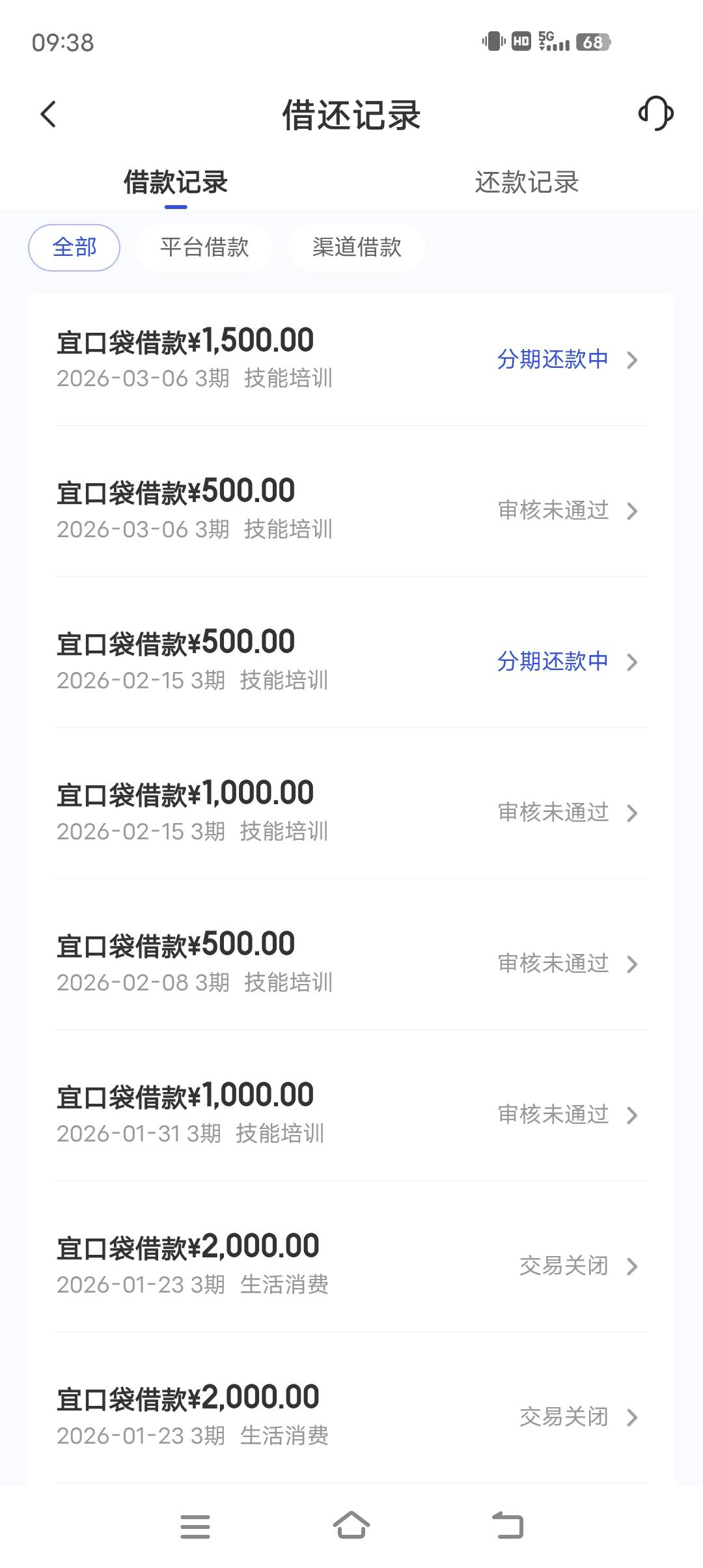Filter by 平台借款
Image resolution: width=703 pixels, height=1568 pixels.
(204, 247)
